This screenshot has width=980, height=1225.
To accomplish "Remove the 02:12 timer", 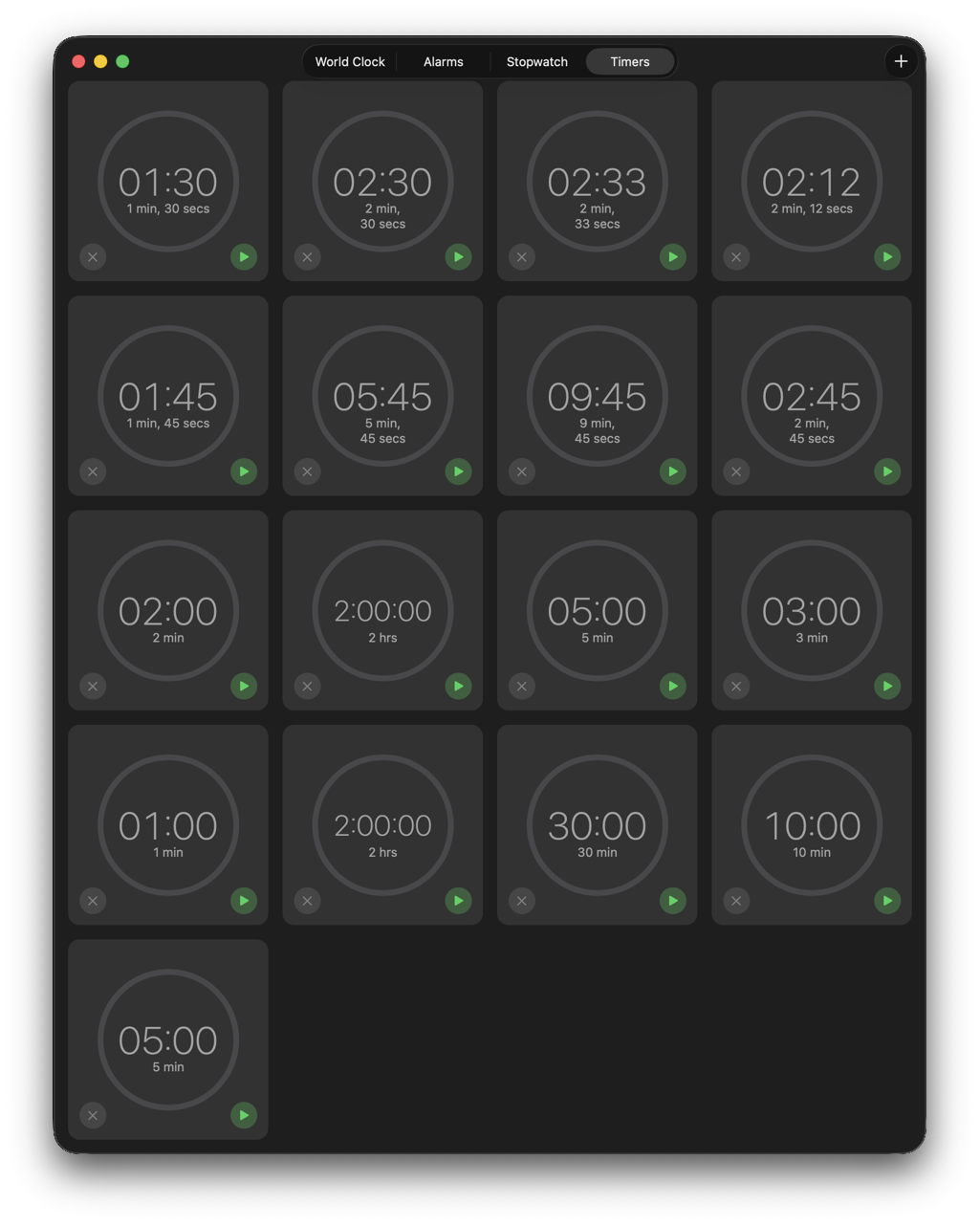I will coord(736,257).
